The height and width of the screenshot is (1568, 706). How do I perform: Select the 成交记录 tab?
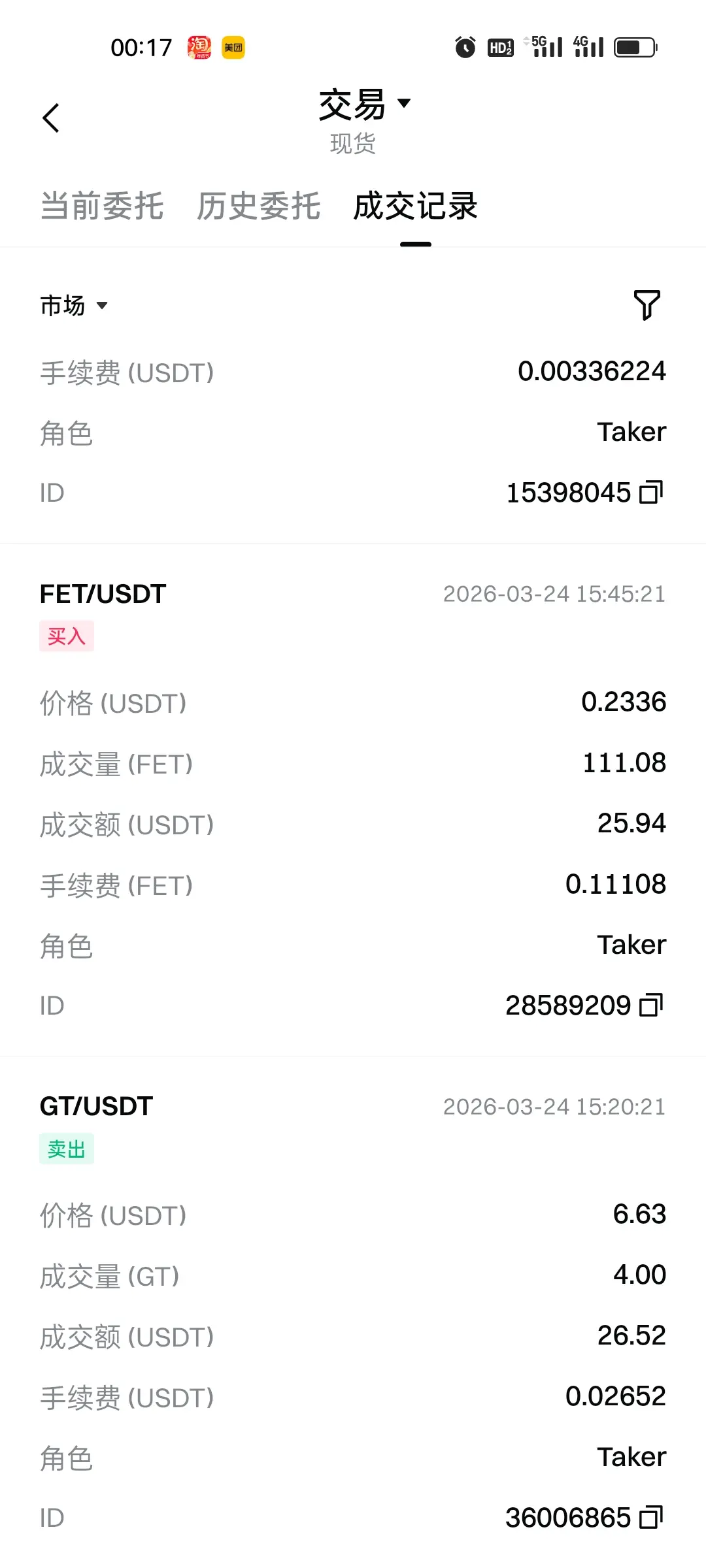pos(416,206)
